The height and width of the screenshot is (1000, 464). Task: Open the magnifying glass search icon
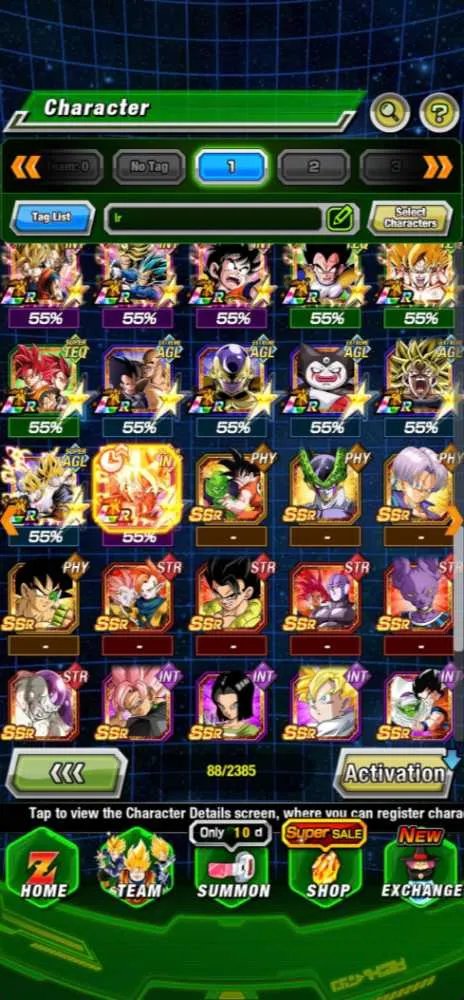[x=389, y=113]
